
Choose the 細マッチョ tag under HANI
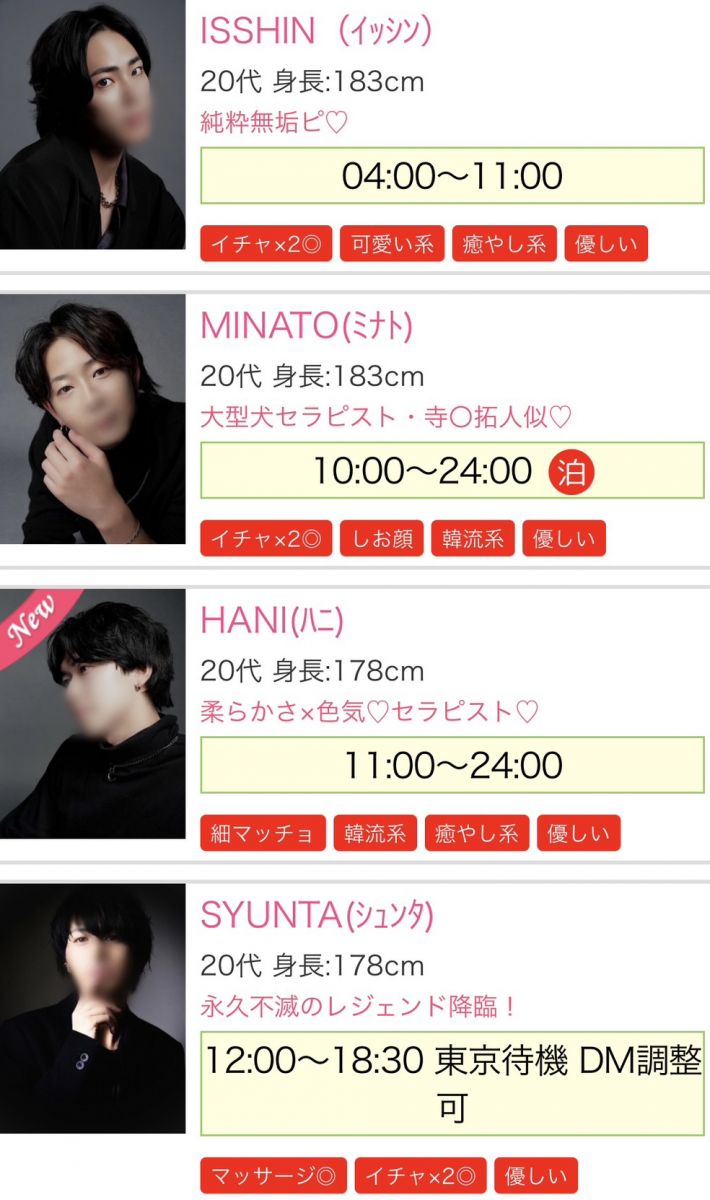tap(263, 833)
